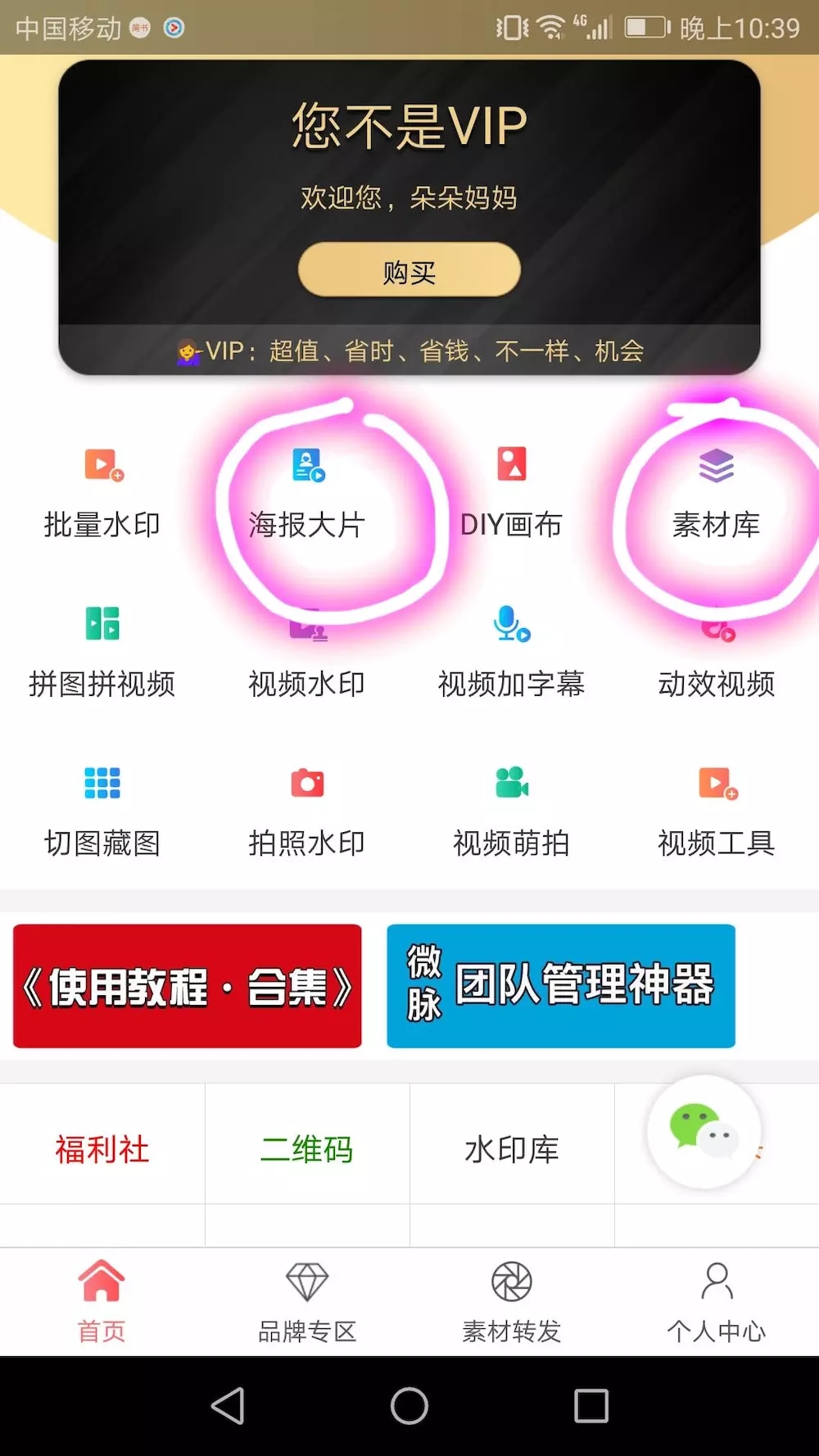The image size is (819, 1456).
Task: Open the 水印库 section
Action: click(x=511, y=1149)
